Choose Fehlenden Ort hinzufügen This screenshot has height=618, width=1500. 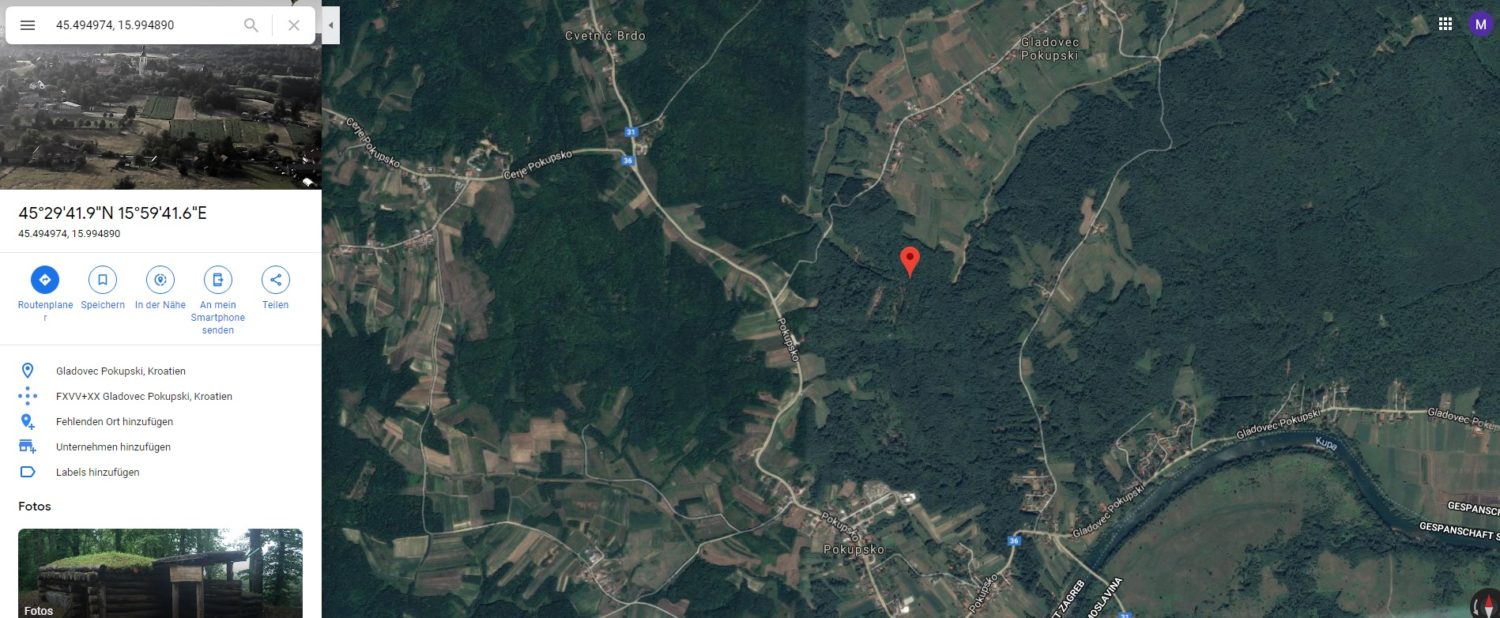(x=113, y=422)
